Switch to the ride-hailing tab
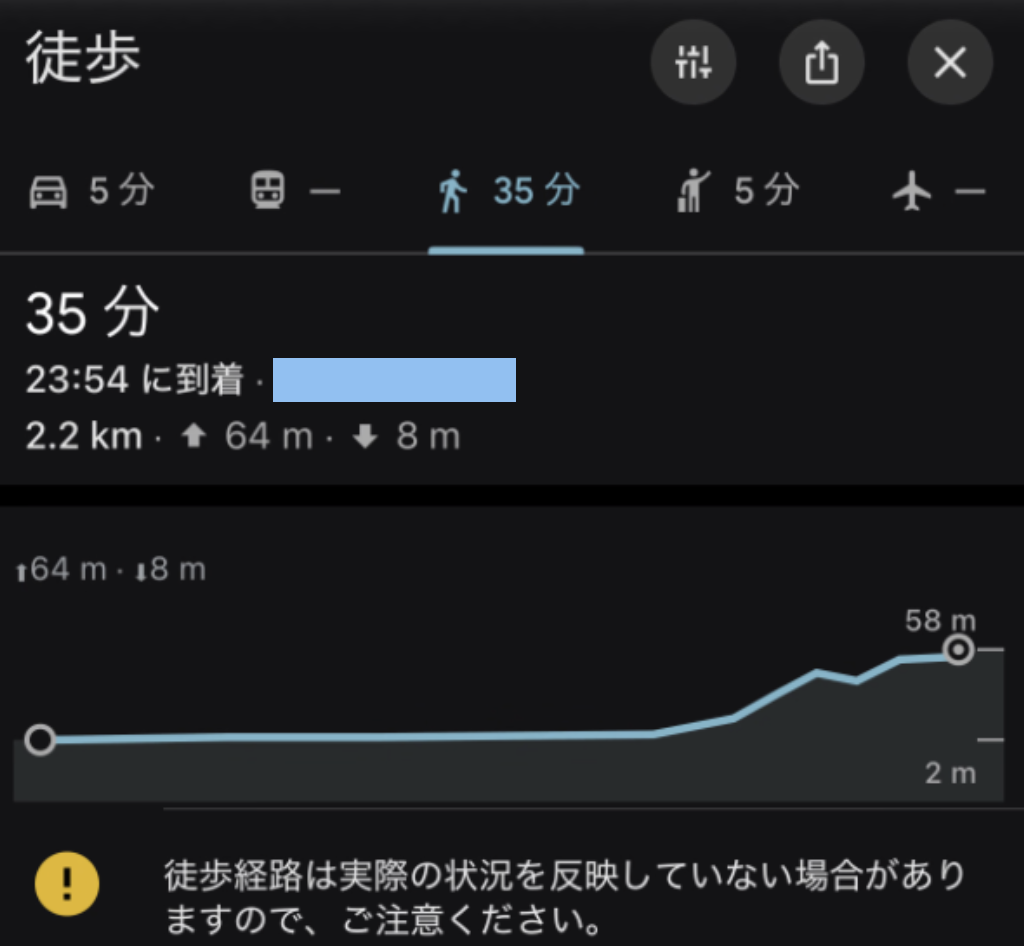Viewport: 1024px width, 946px height. [737, 190]
